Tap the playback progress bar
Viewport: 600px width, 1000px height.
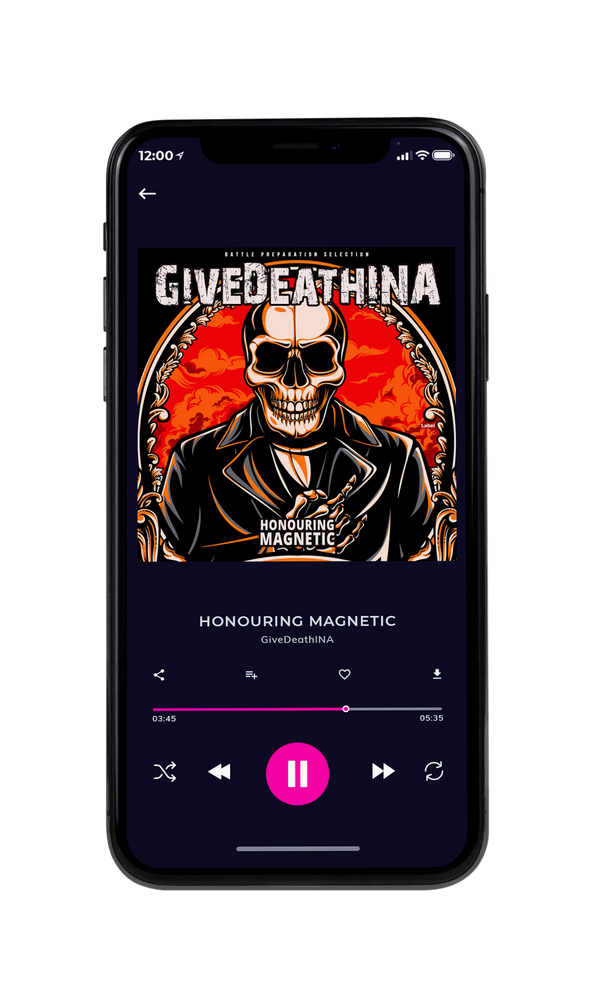coord(297,709)
